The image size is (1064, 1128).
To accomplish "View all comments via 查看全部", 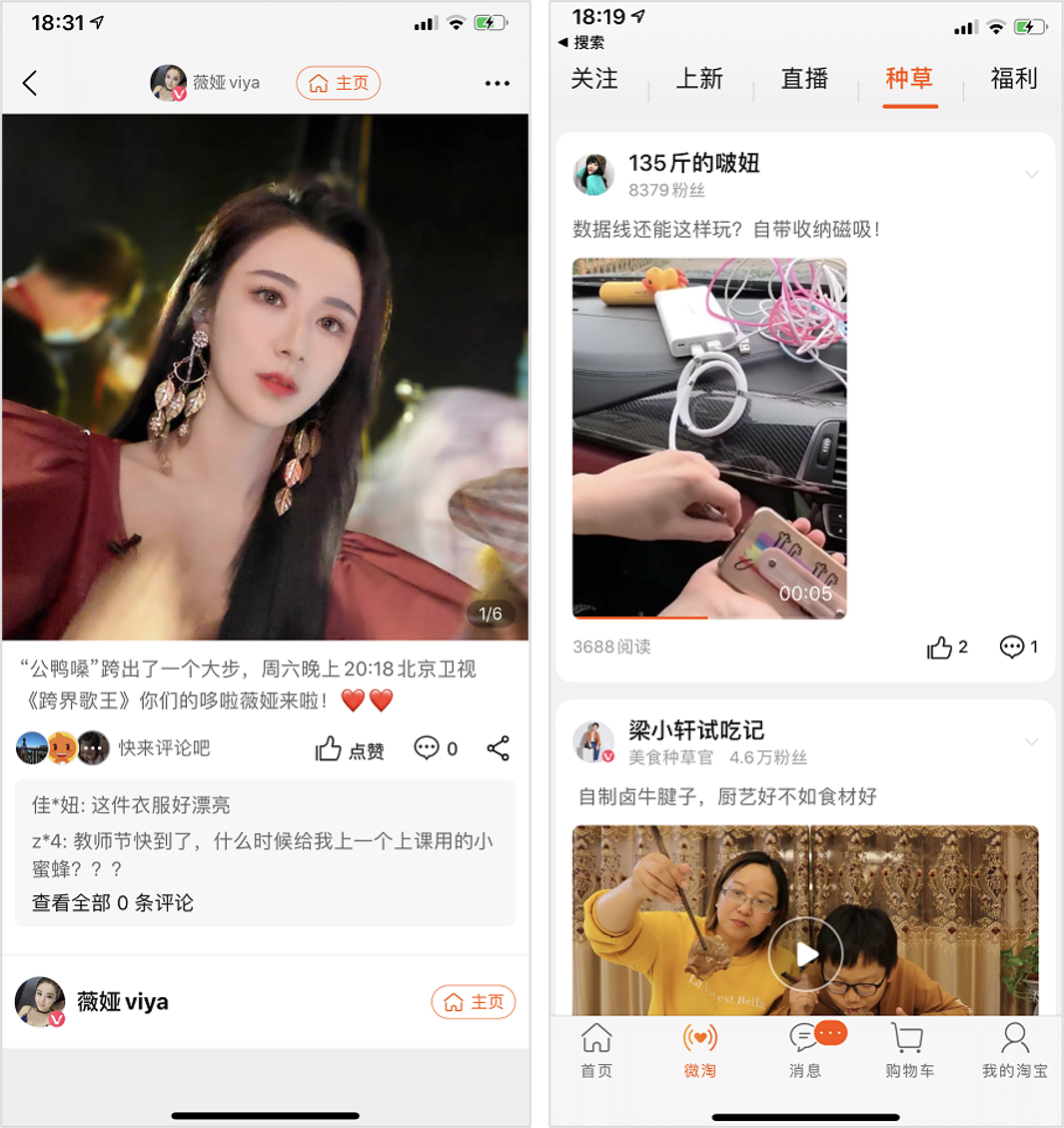I will coord(113,903).
